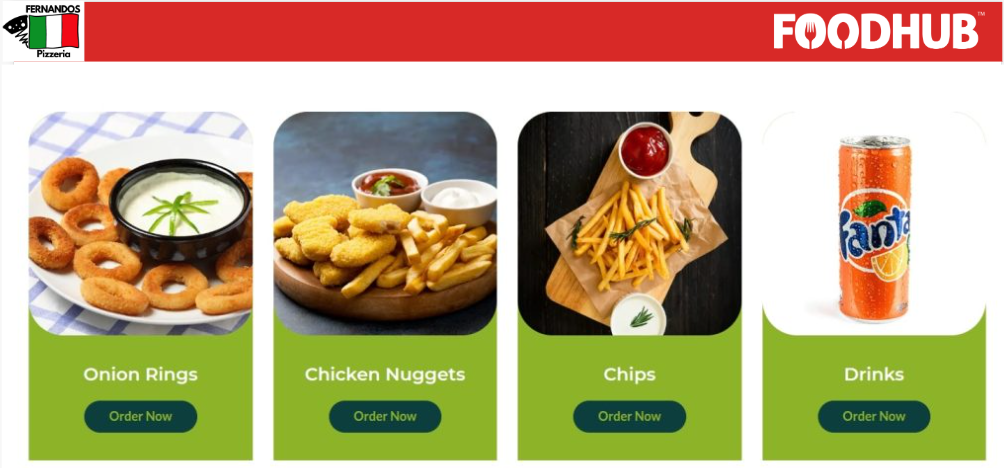Open the Chips photo card

(629, 223)
